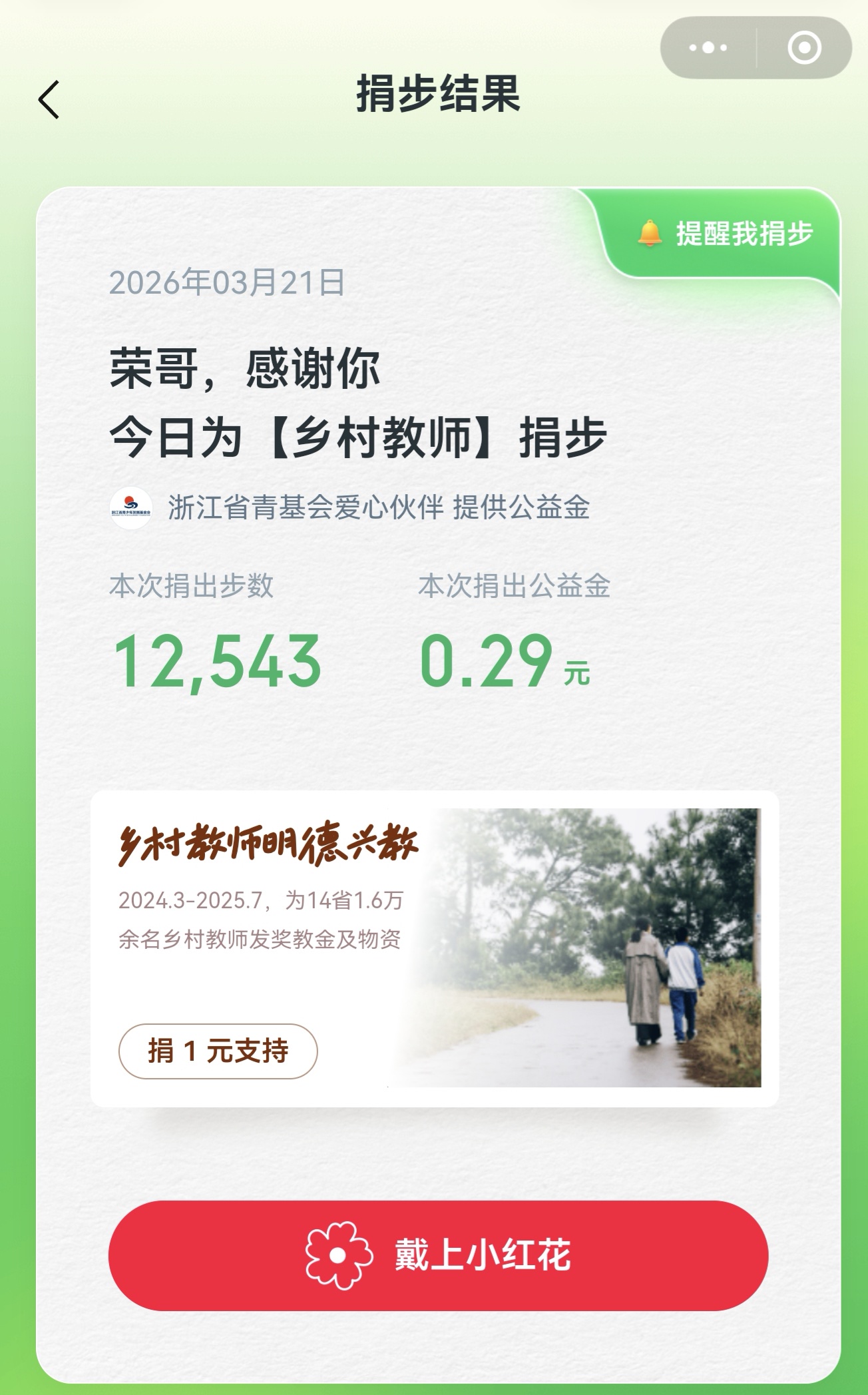Viewport: 868px width, 1395px height.
Task: Tap the 戴上小红花 red button
Action: point(438,1256)
